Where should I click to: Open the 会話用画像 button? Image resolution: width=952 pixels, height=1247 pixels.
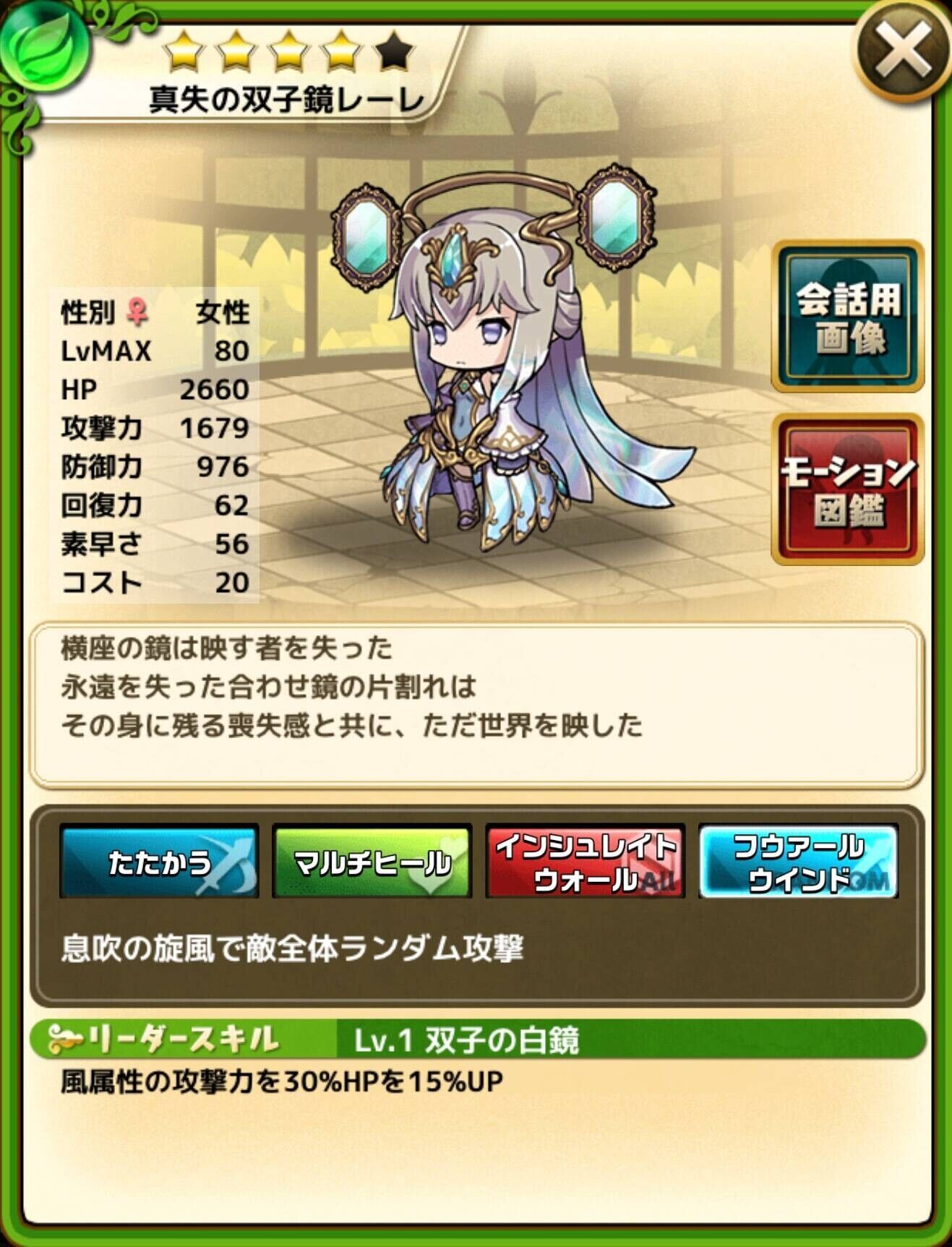849,317
